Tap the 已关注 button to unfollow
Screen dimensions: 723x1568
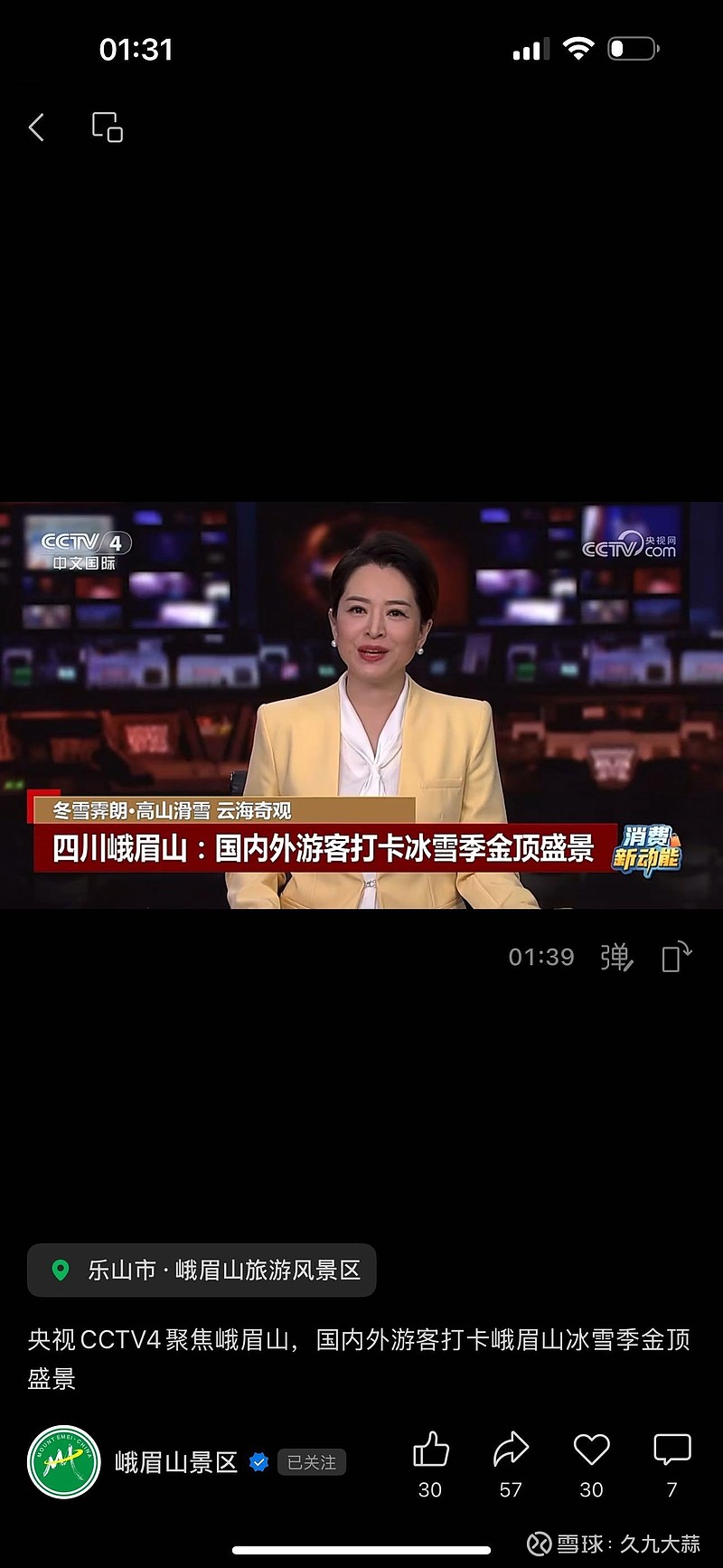tap(311, 1462)
